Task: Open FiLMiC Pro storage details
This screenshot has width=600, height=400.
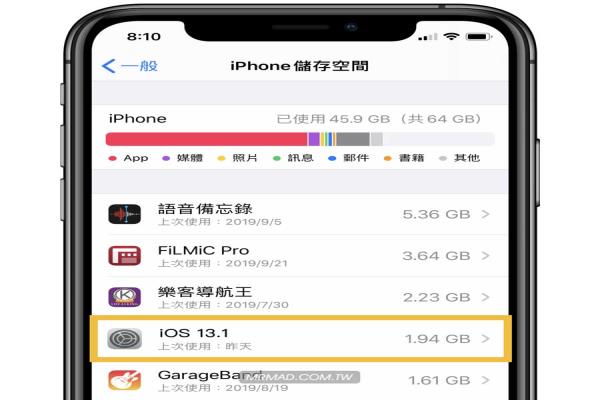Action: [x=300, y=256]
